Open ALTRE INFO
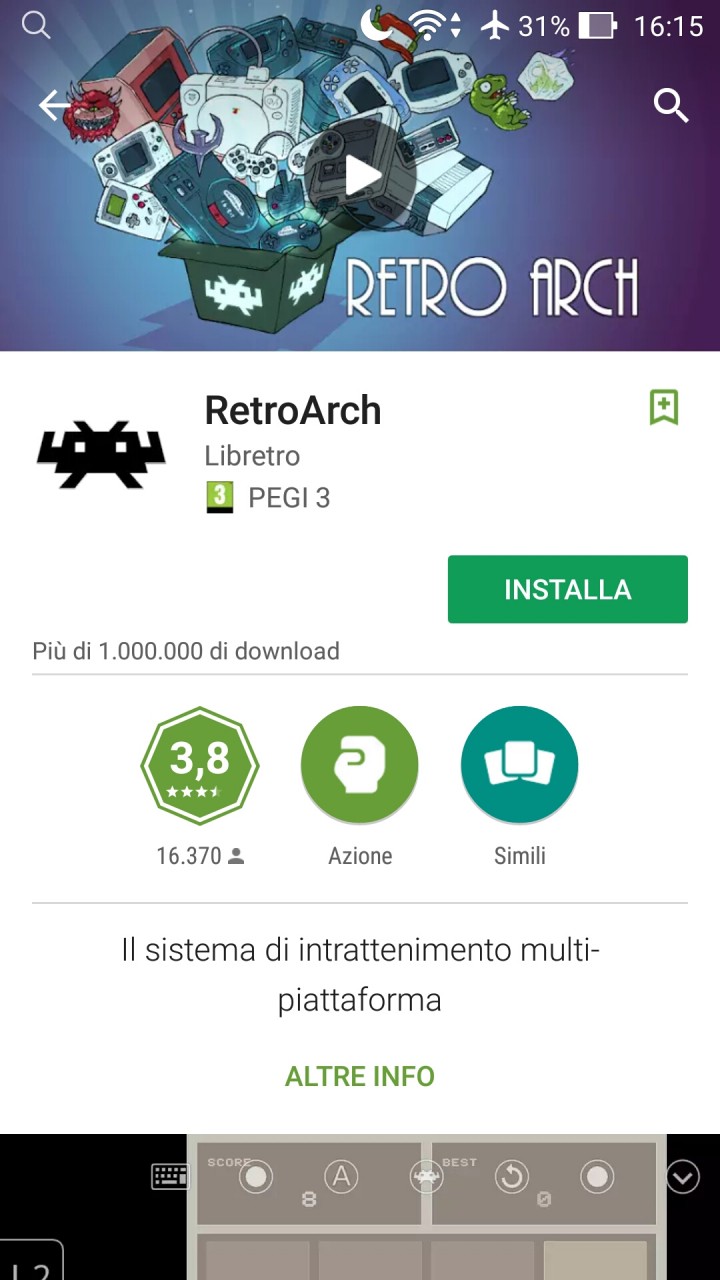The height and width of the screenshot is (1280, 720). [360, 1076]
